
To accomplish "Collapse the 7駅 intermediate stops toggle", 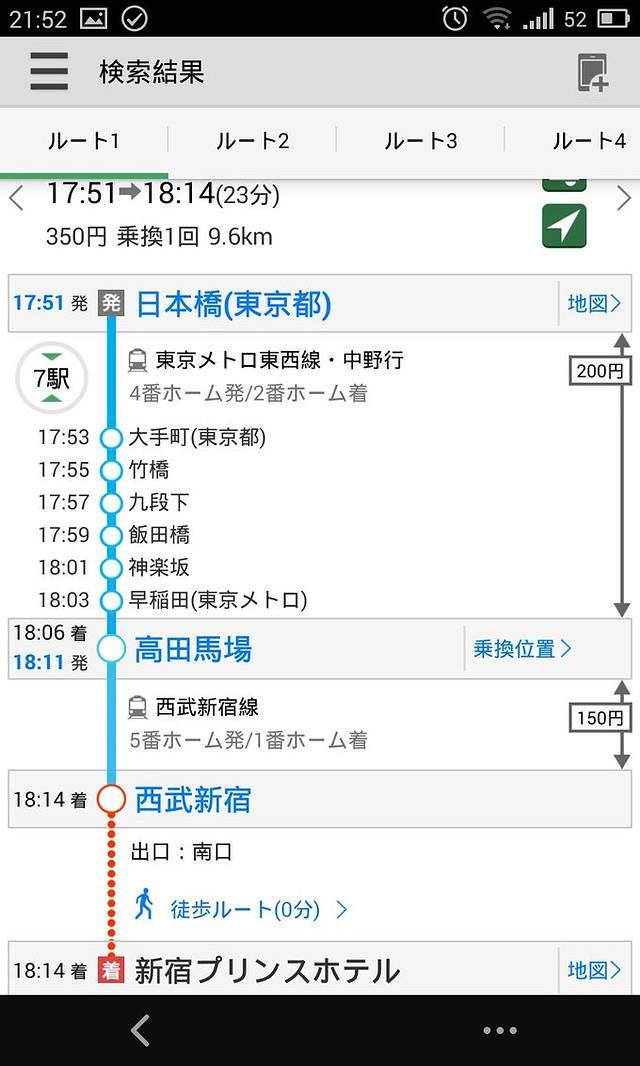I will (52, 379).
